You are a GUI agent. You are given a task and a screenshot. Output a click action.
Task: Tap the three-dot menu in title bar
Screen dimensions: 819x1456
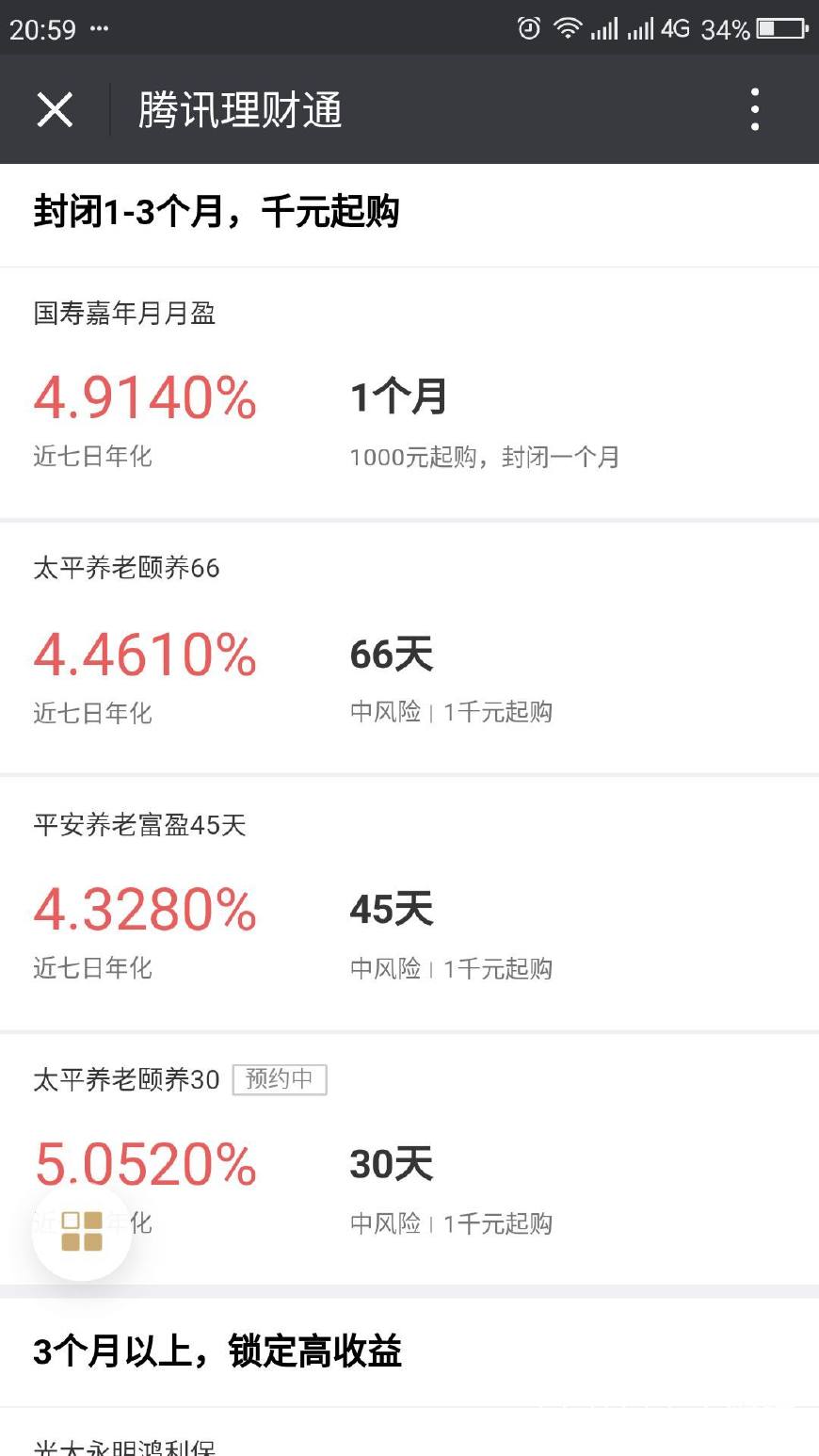point(754,108)
